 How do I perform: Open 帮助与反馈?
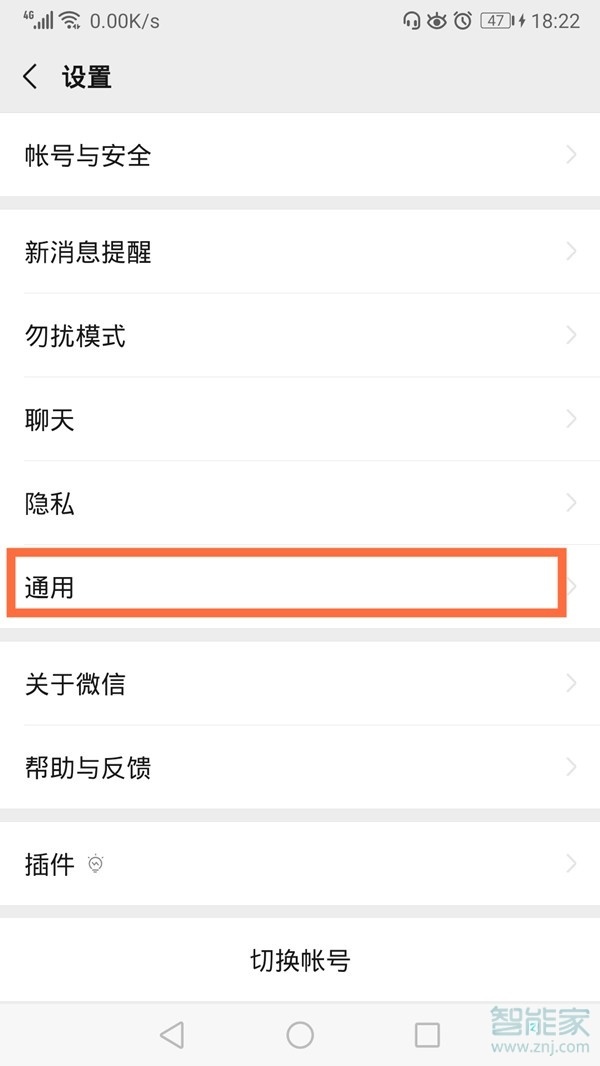[x=300, y=768]
